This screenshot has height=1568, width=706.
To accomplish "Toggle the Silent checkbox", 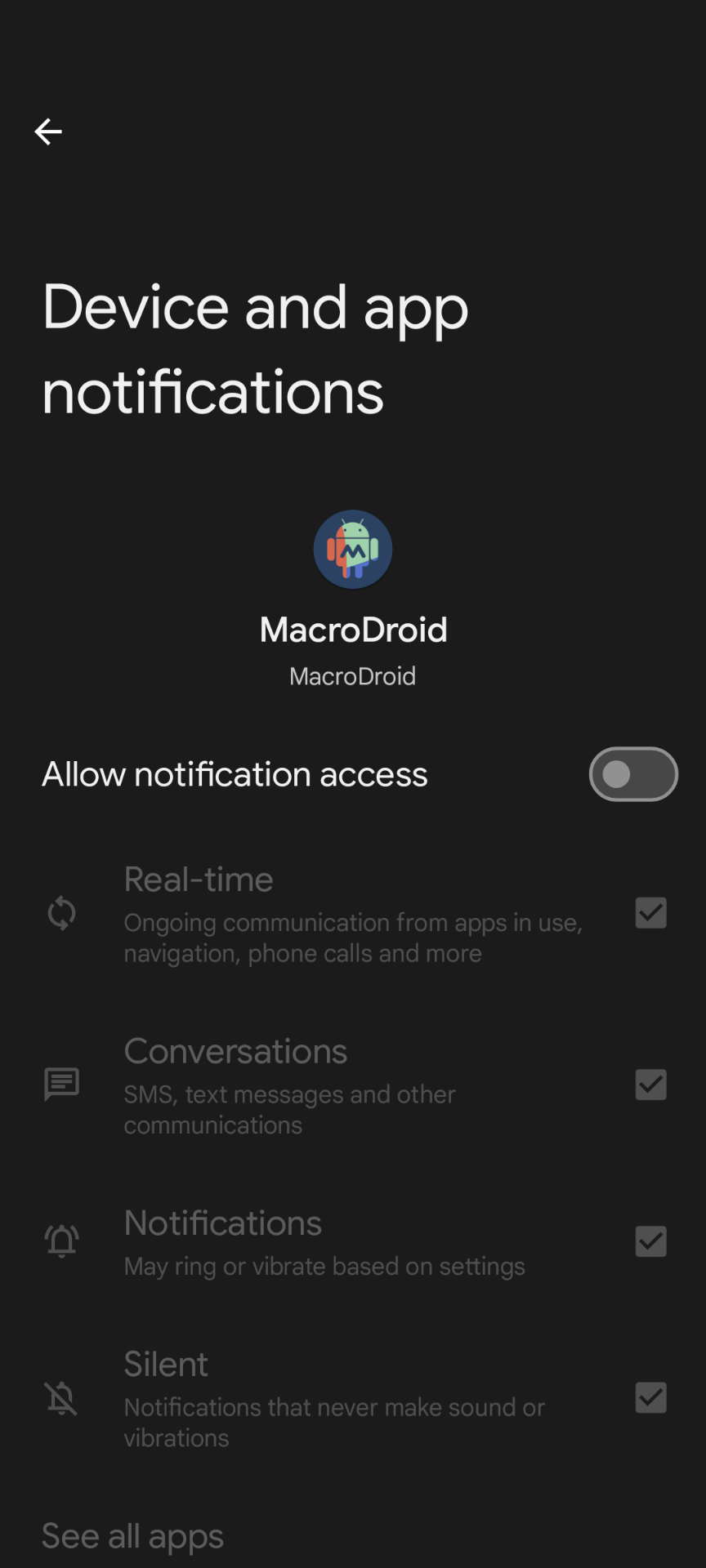I will coord(650,1397).
